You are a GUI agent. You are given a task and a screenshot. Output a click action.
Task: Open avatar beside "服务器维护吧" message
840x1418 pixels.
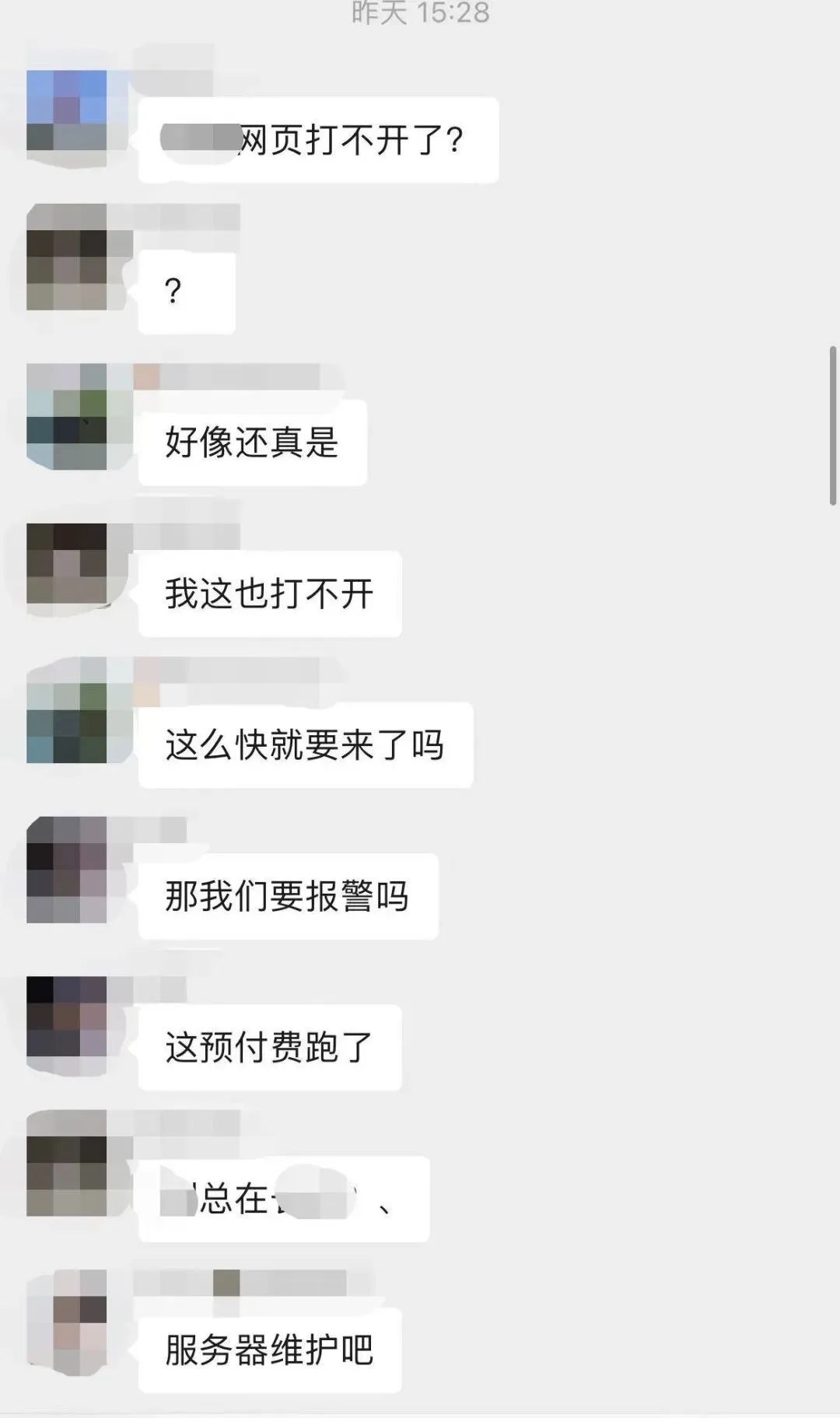tap(68, 1322)
